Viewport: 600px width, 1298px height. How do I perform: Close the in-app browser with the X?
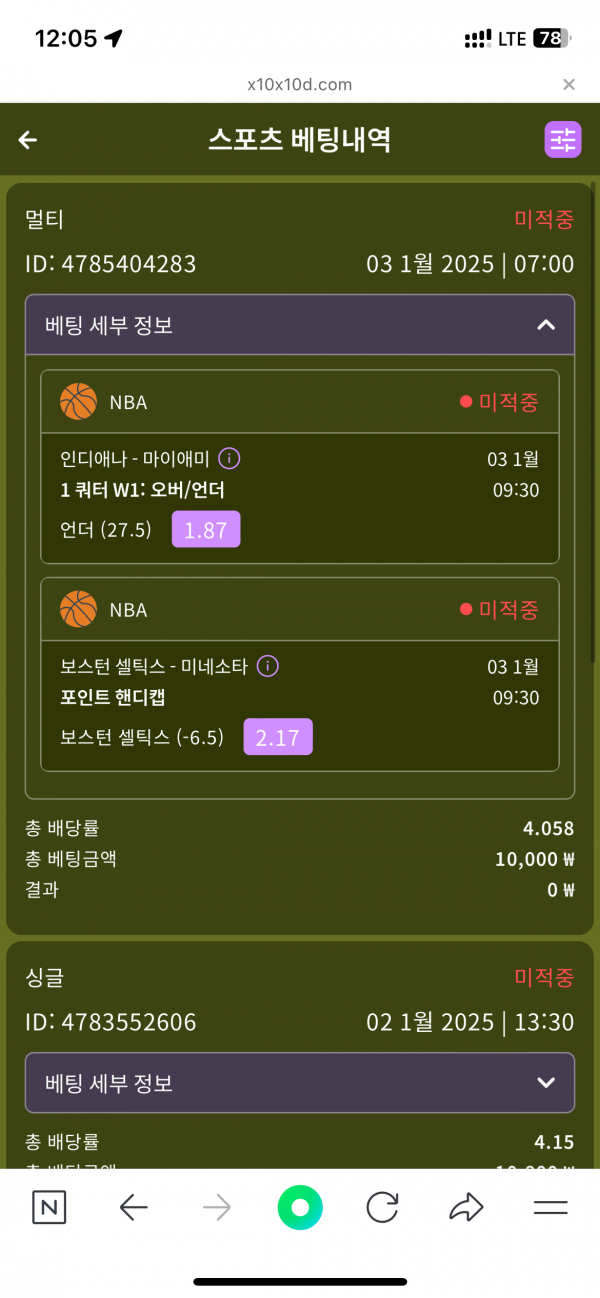pyautogui.click(x=569, y=85)
